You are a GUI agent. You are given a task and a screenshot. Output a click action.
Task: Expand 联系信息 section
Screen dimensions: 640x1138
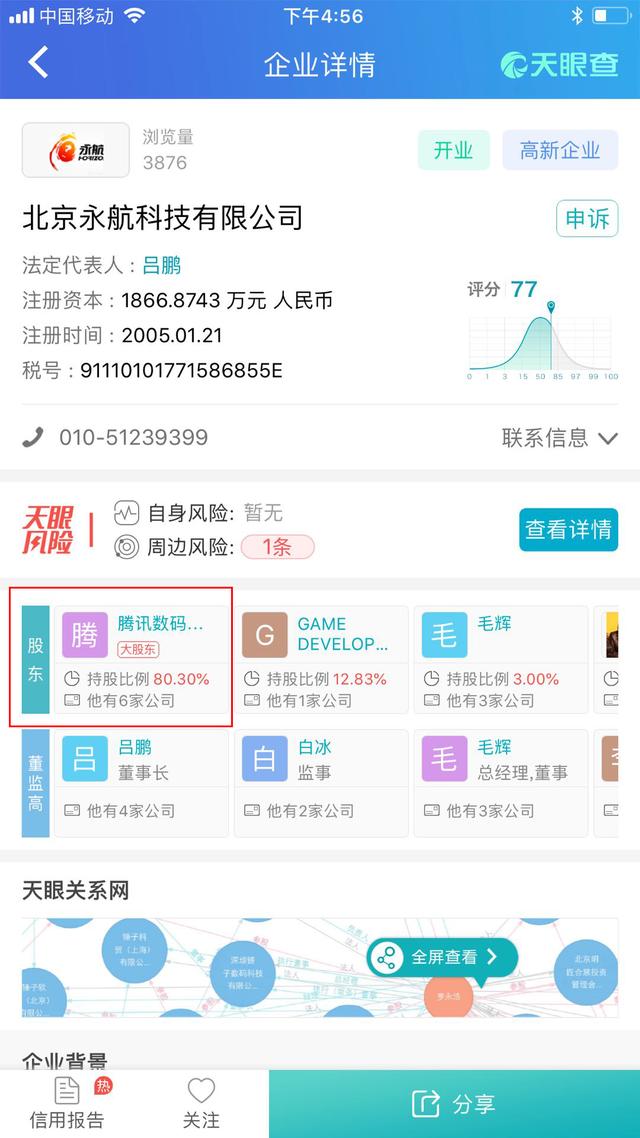tap(560, 437)
